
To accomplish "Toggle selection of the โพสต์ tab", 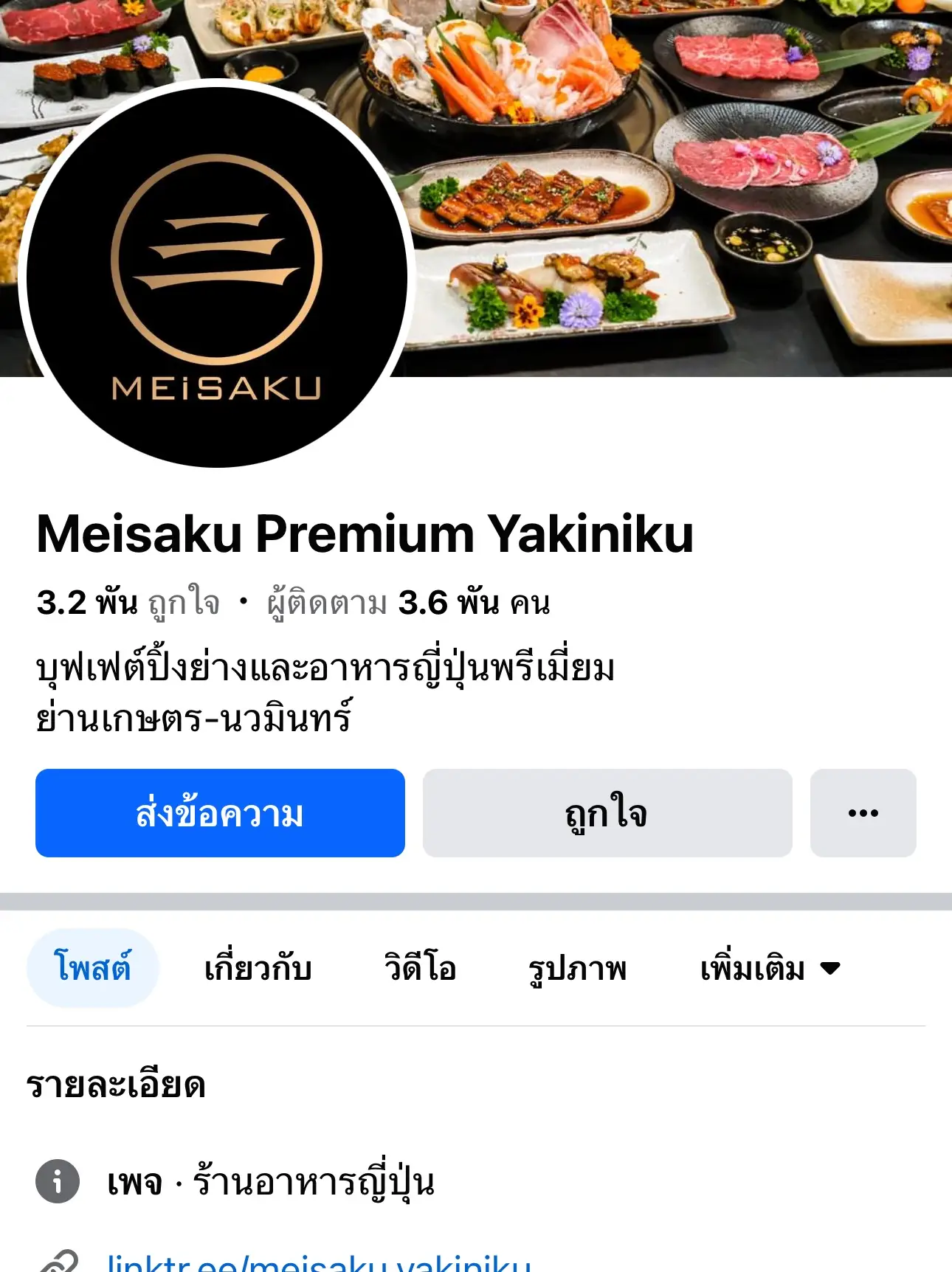I will pyautogui.click(x=93, y=967).
